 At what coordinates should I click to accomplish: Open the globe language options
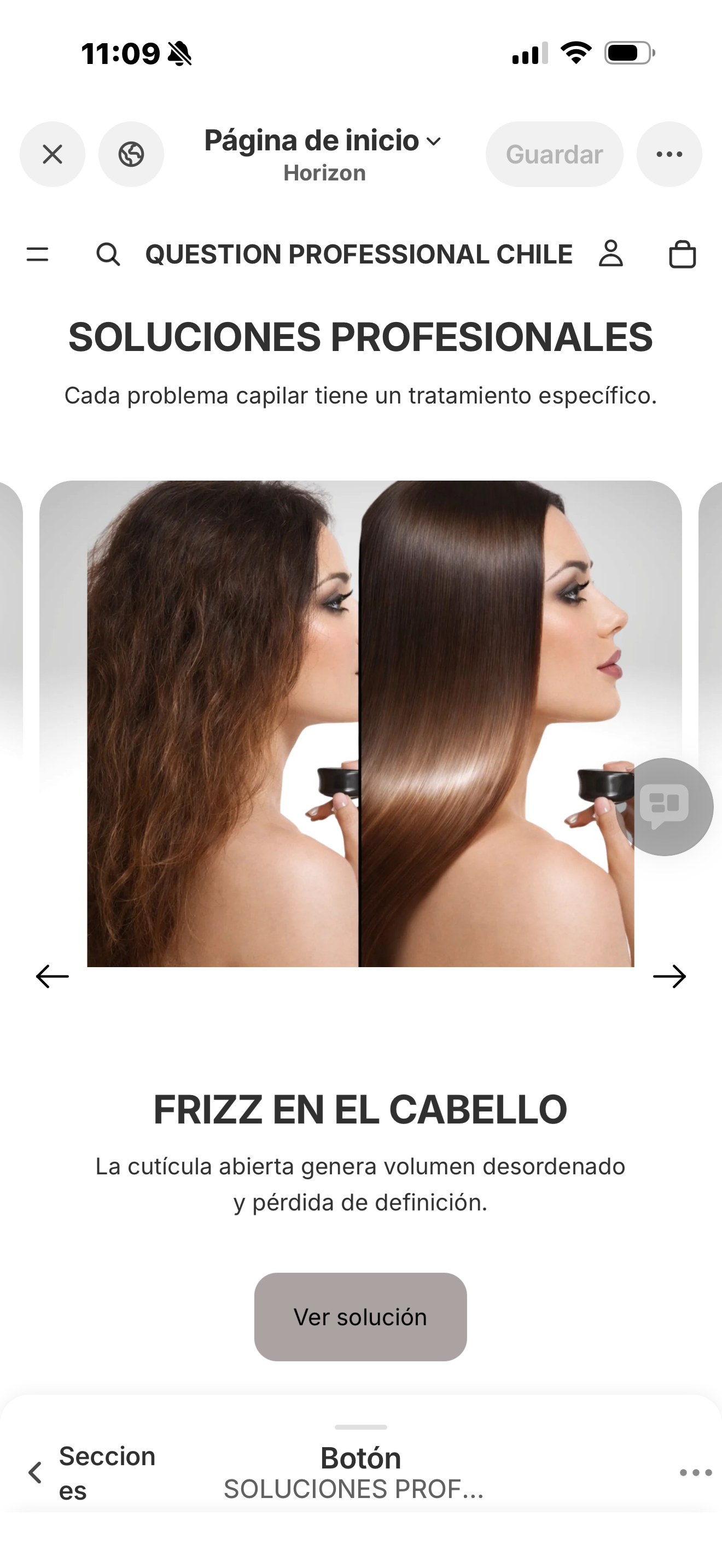[131, 154]
